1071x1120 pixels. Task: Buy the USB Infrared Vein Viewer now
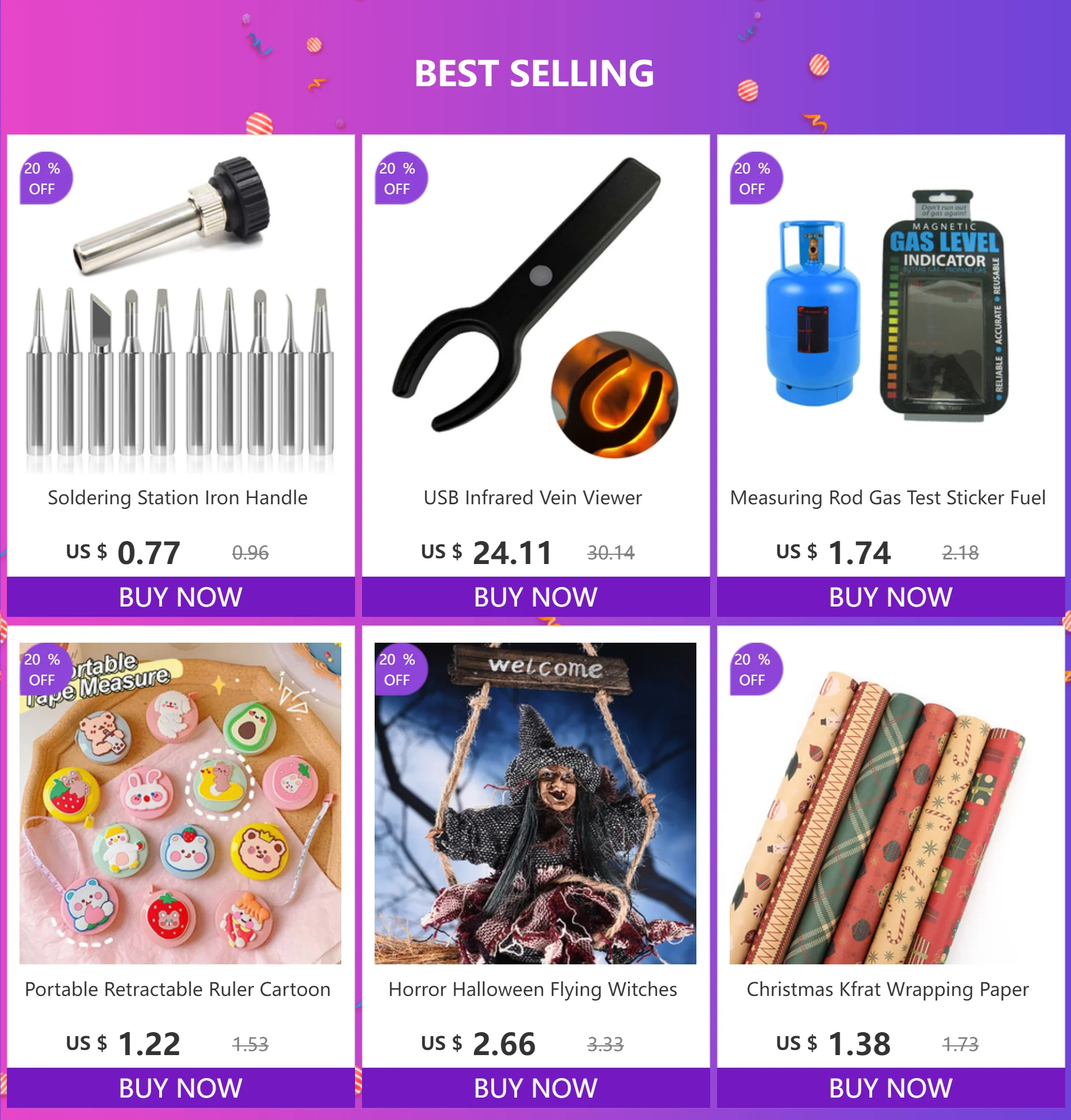click(x=535, y=597)
